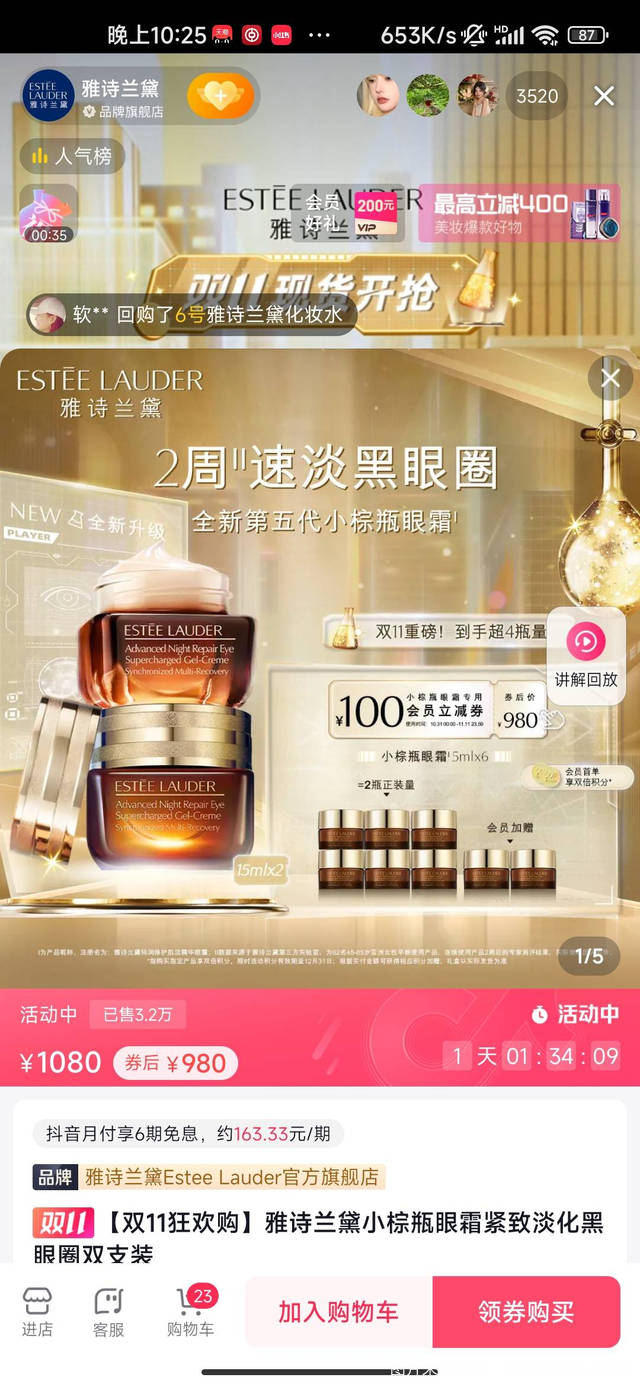Open the 3520 viewers list
Screen dimensions: 640x1387
[537, 96]
